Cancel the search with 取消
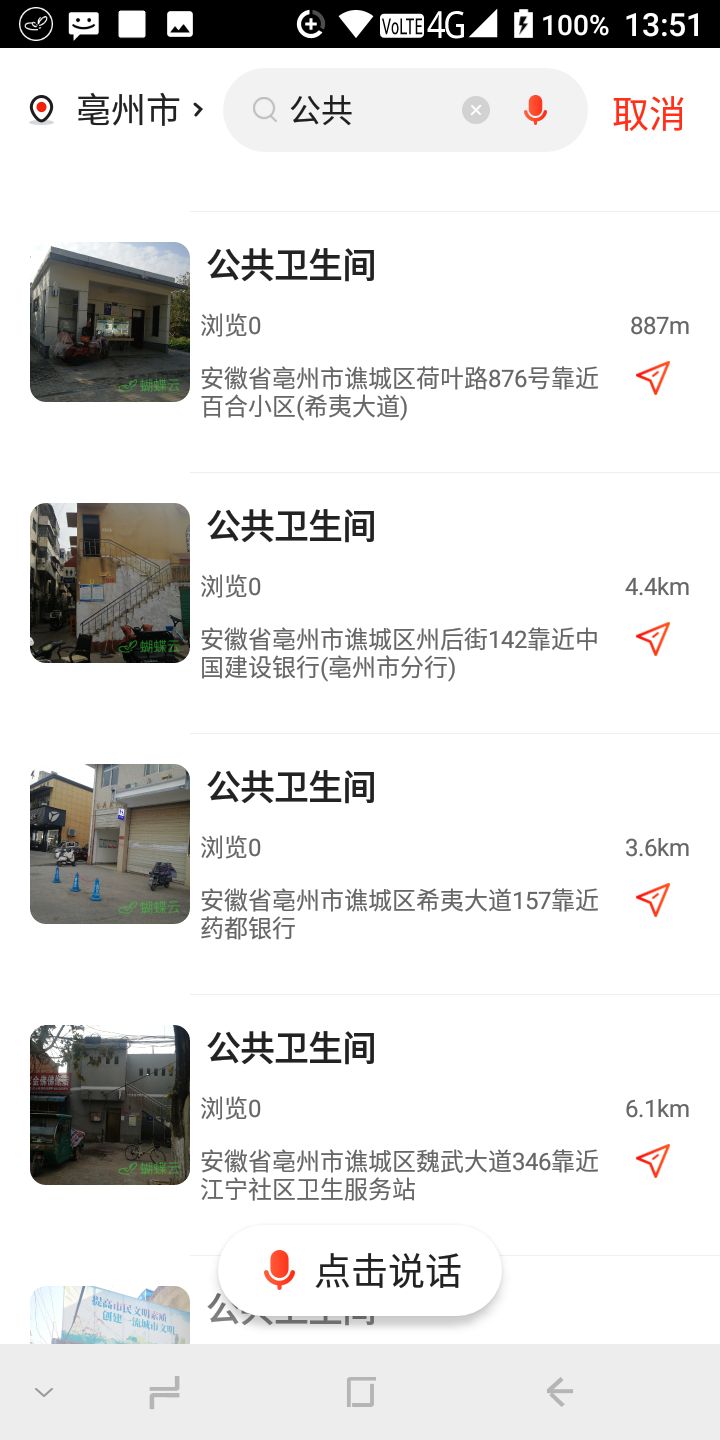720x1440 pixels. 648,114
